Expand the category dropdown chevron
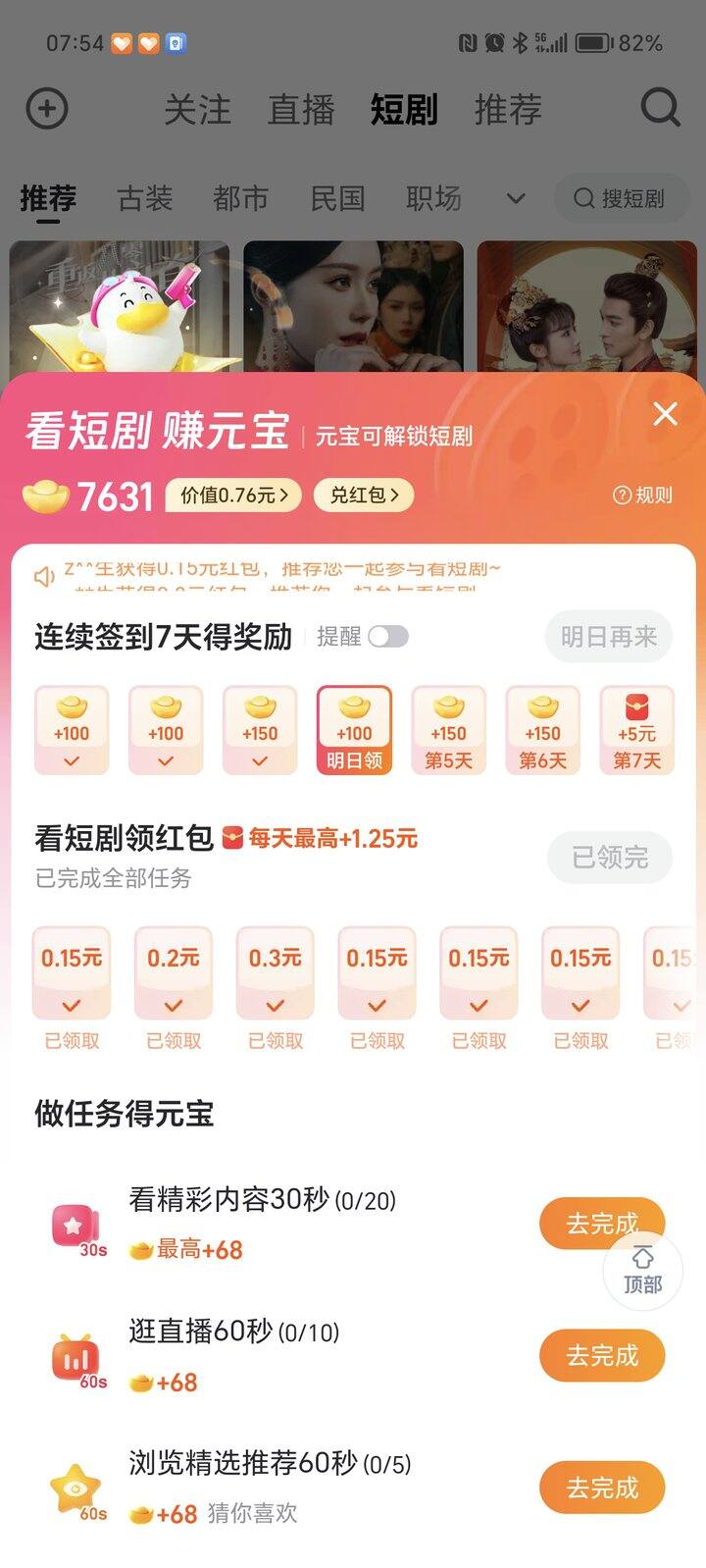 (516, 198)
